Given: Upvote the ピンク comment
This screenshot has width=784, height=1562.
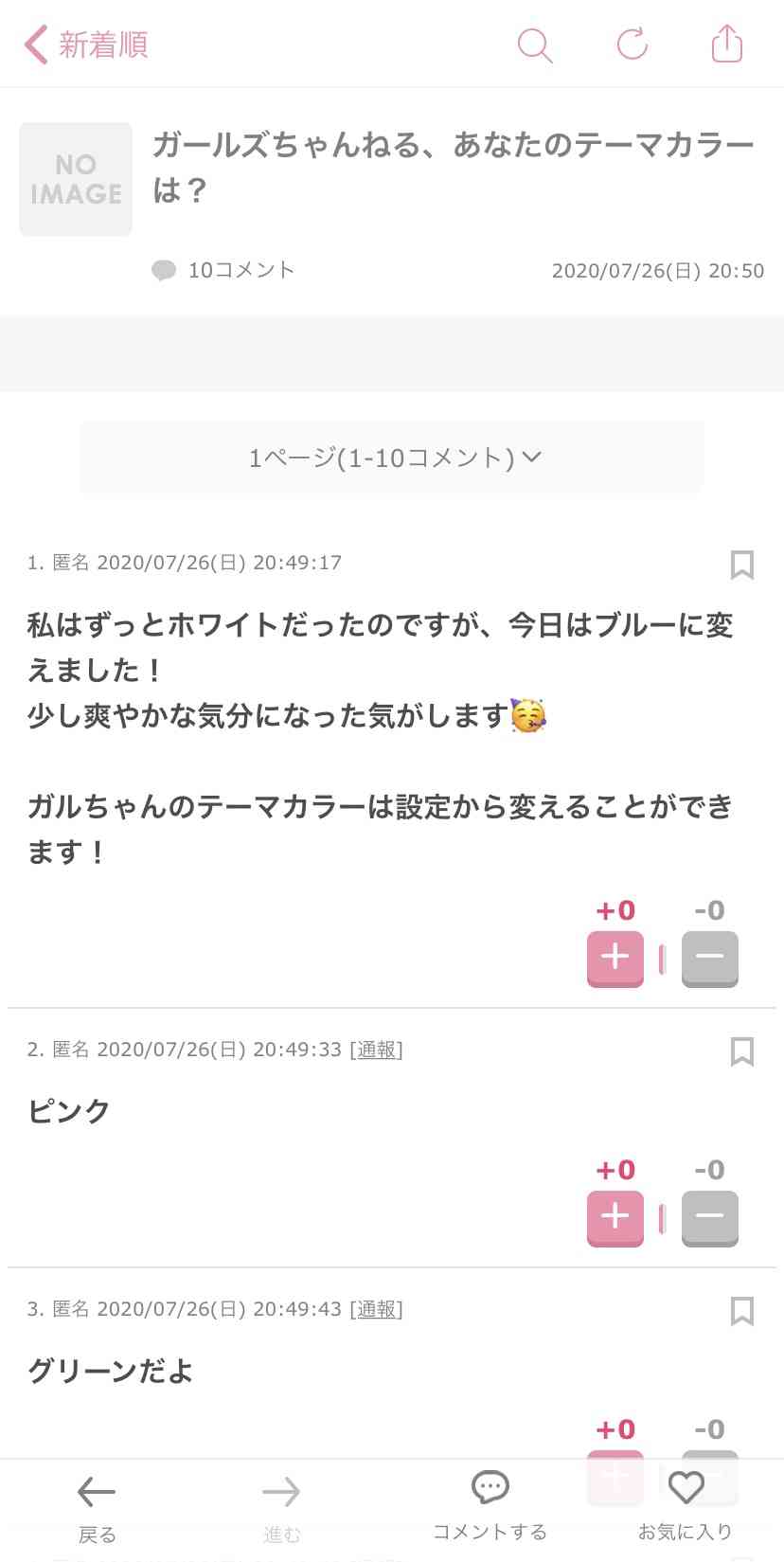Looking at the screenshot, I should [615, 1216].
